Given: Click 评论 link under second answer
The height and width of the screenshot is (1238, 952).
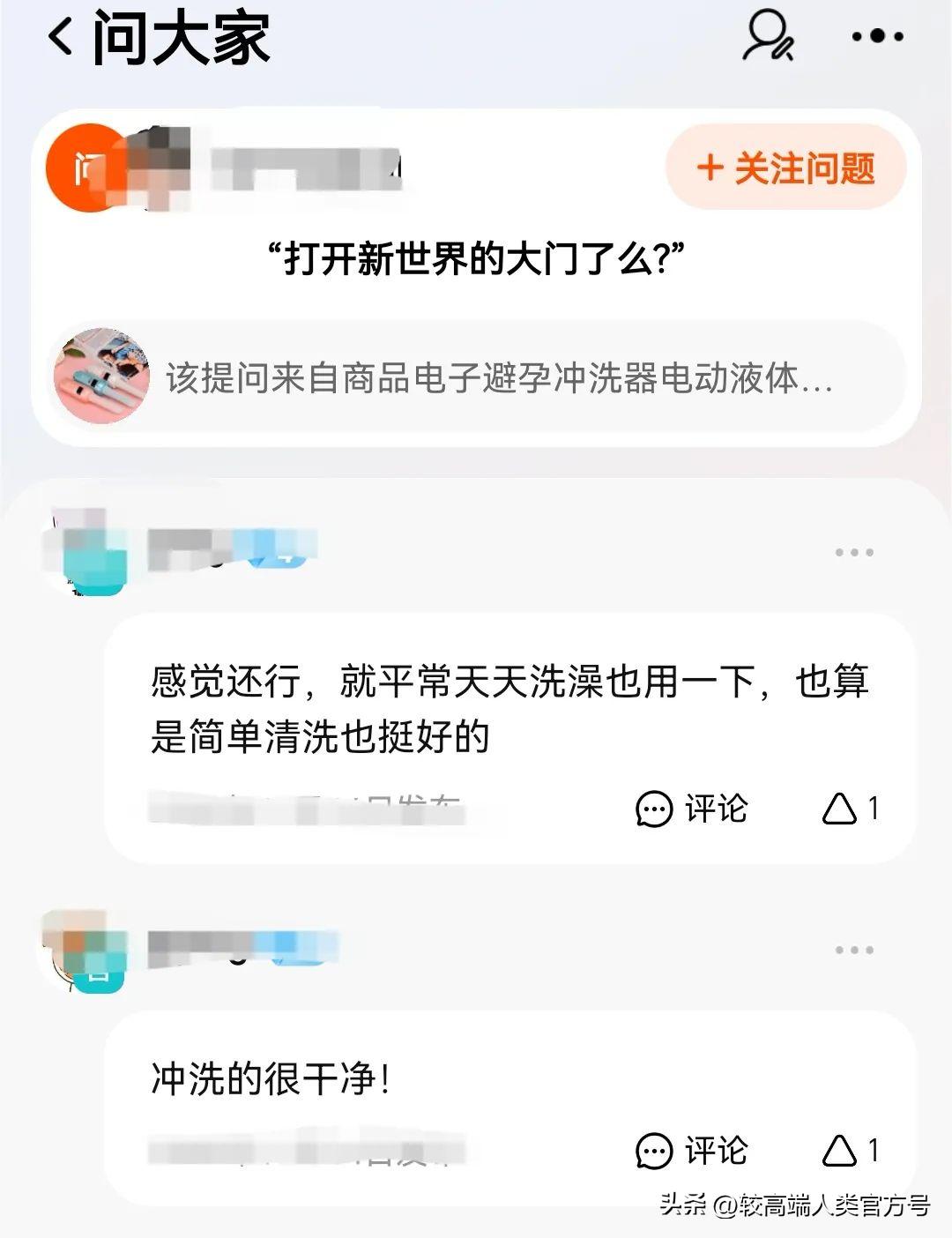Looking at the screenshot, I should click(x=716, y=1151).
